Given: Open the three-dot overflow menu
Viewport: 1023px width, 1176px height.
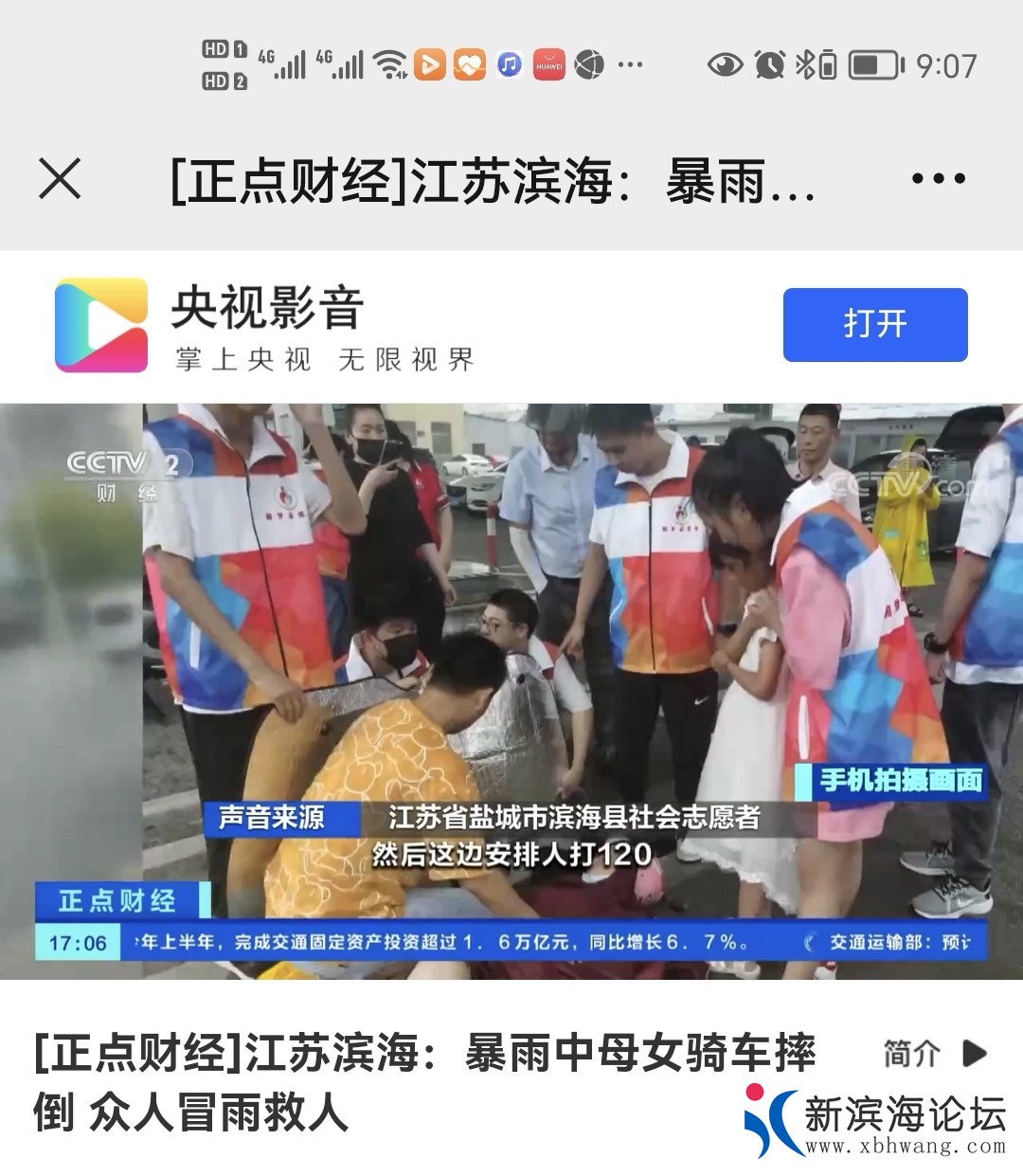Looking at the screenshot, I should coord(937,178).
